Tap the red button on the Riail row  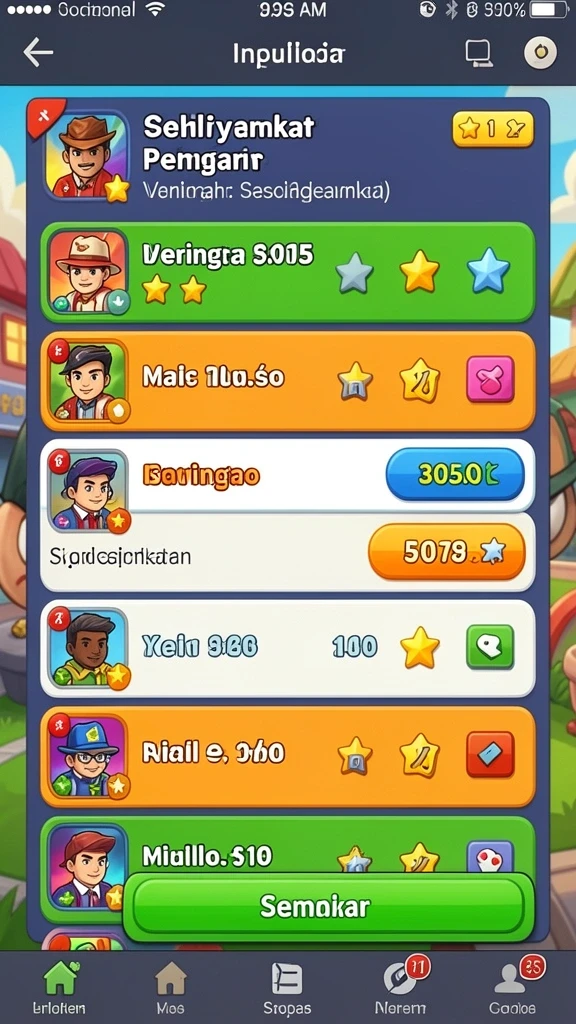click(x=490, y=754)
